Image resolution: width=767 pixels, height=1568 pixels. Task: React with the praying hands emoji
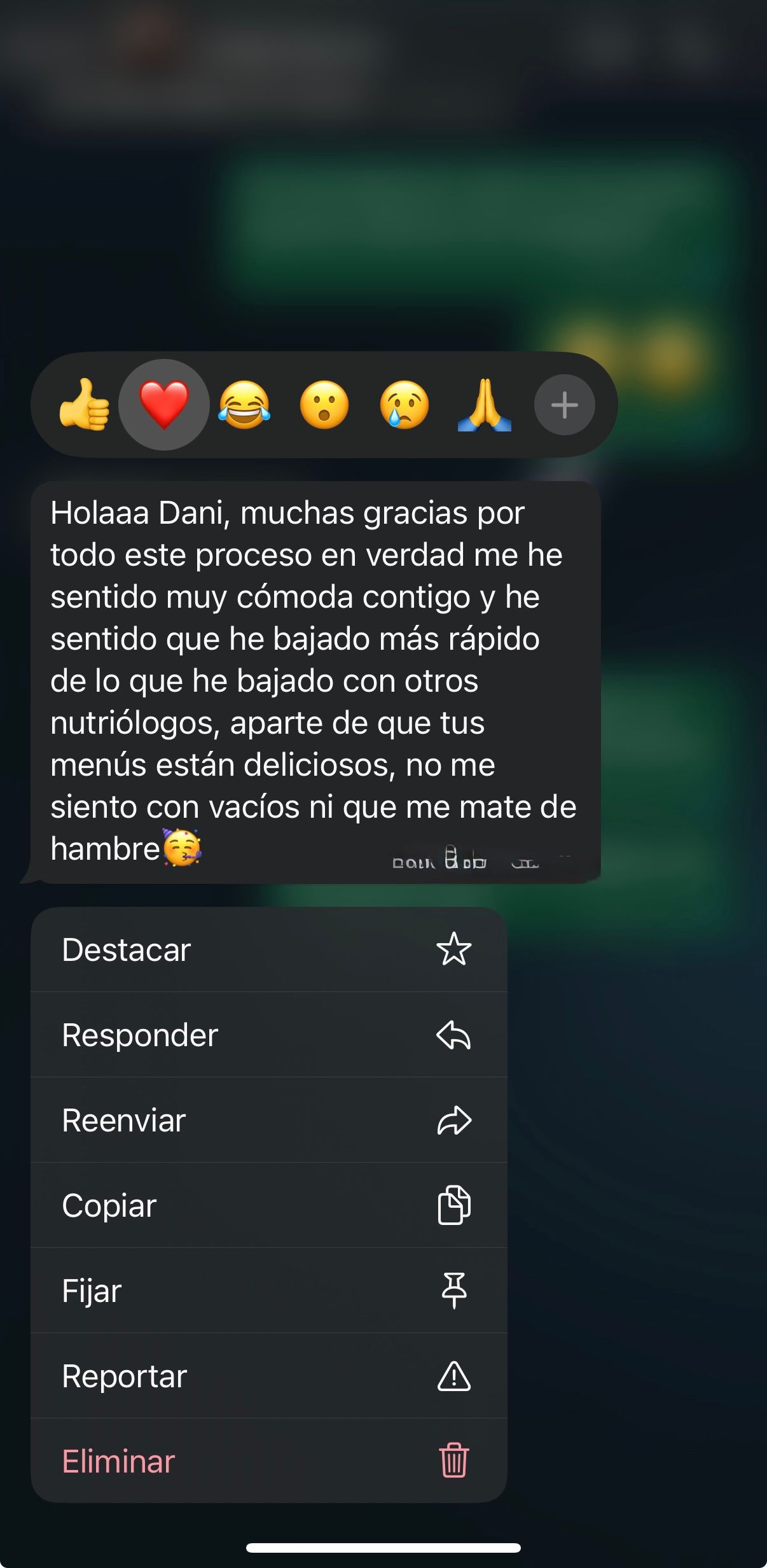pyautogui.click(x=485, y=405)
